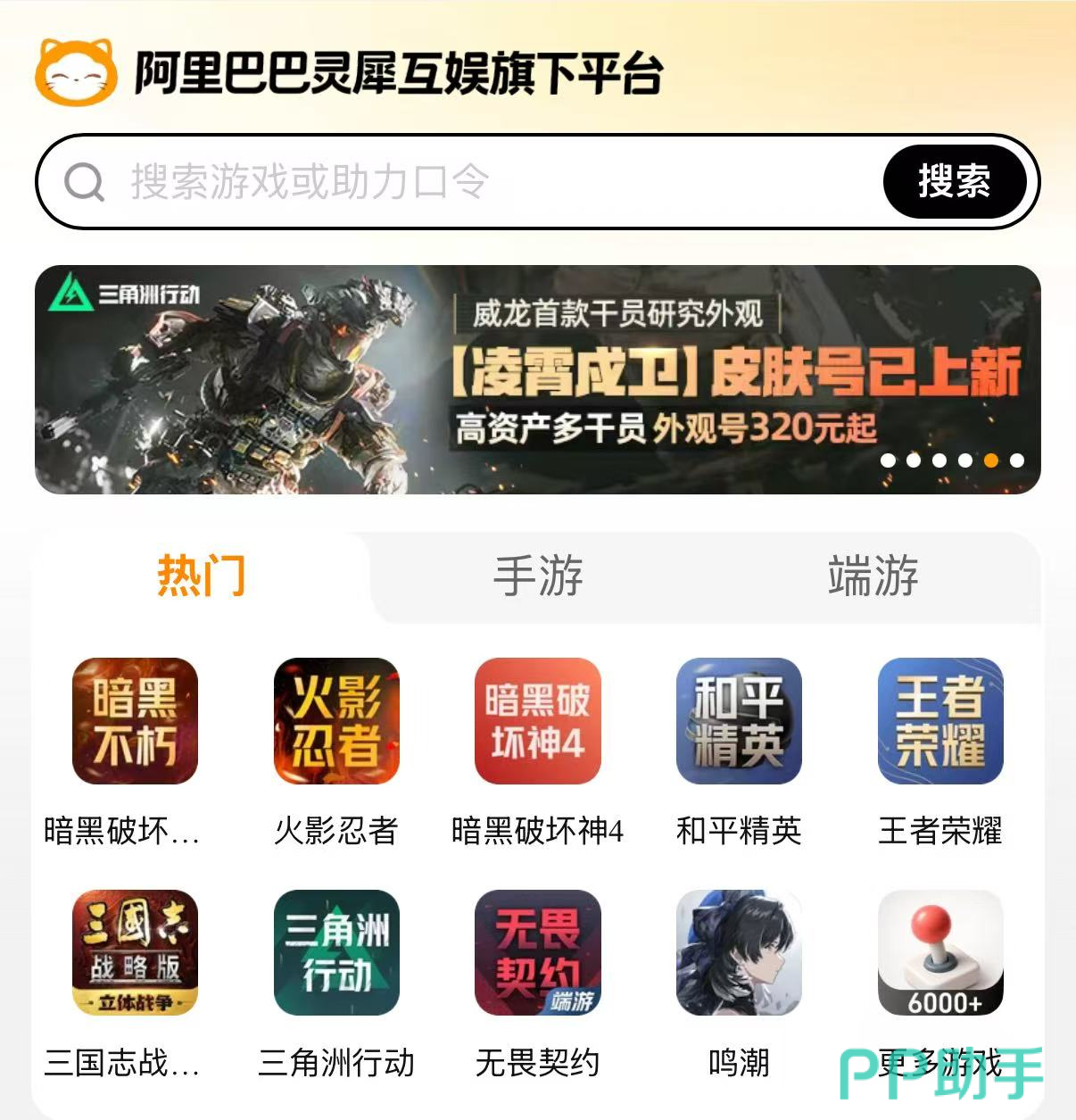View 更多游戏 with 6000+ games
This screenshot has height=1120, width=1076.
940,953
